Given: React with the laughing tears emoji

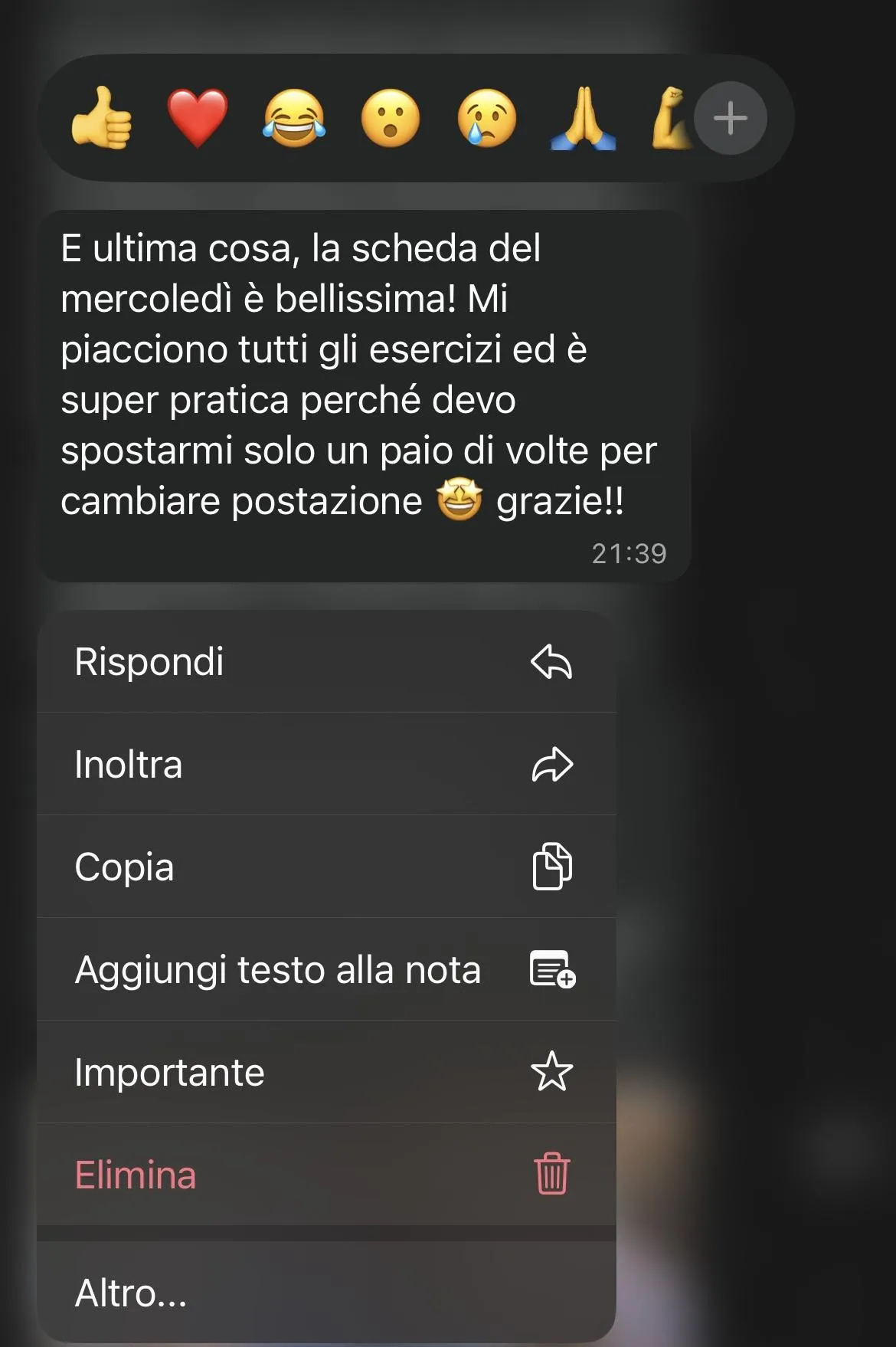Looking at the screenshot, I should [294, 118].
